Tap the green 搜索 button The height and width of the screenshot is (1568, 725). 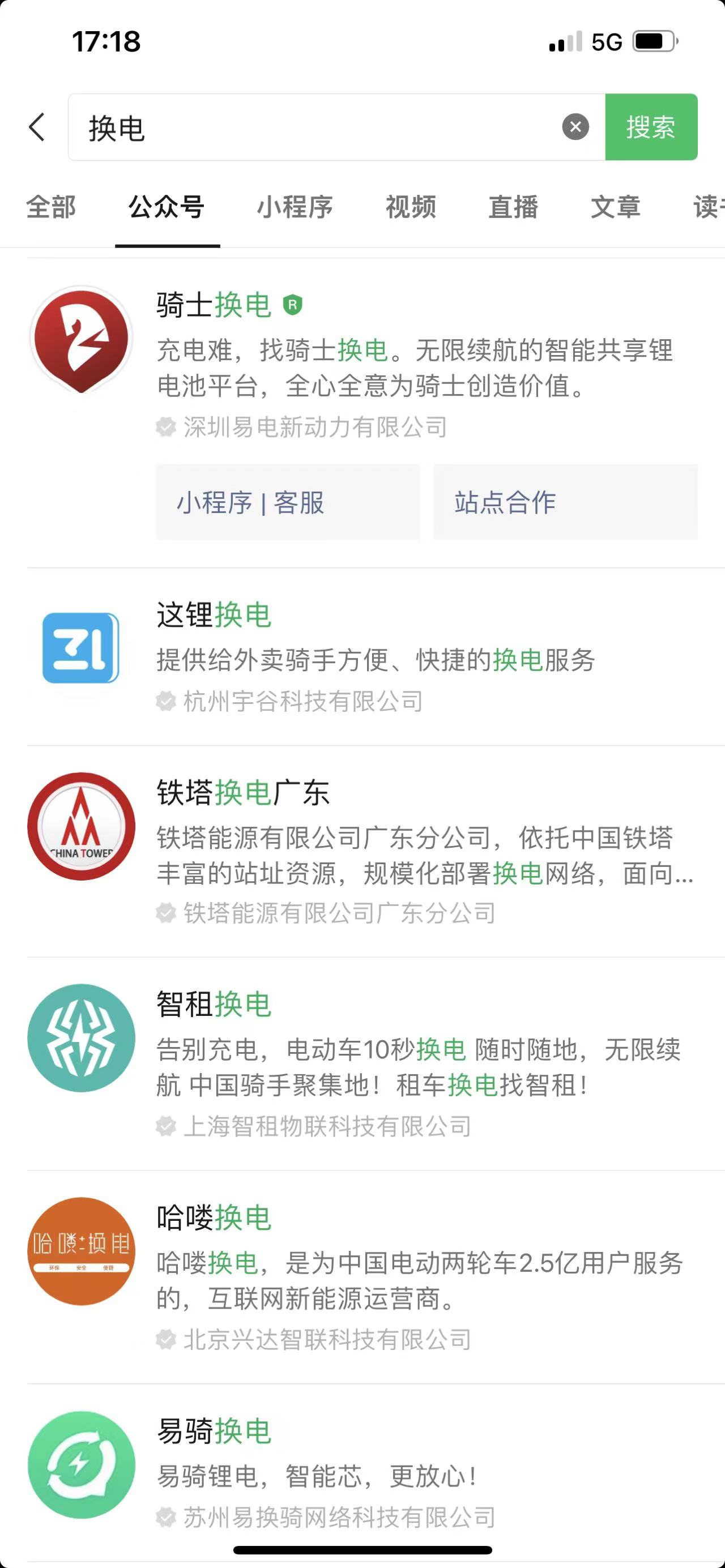(x=651, y=127)
